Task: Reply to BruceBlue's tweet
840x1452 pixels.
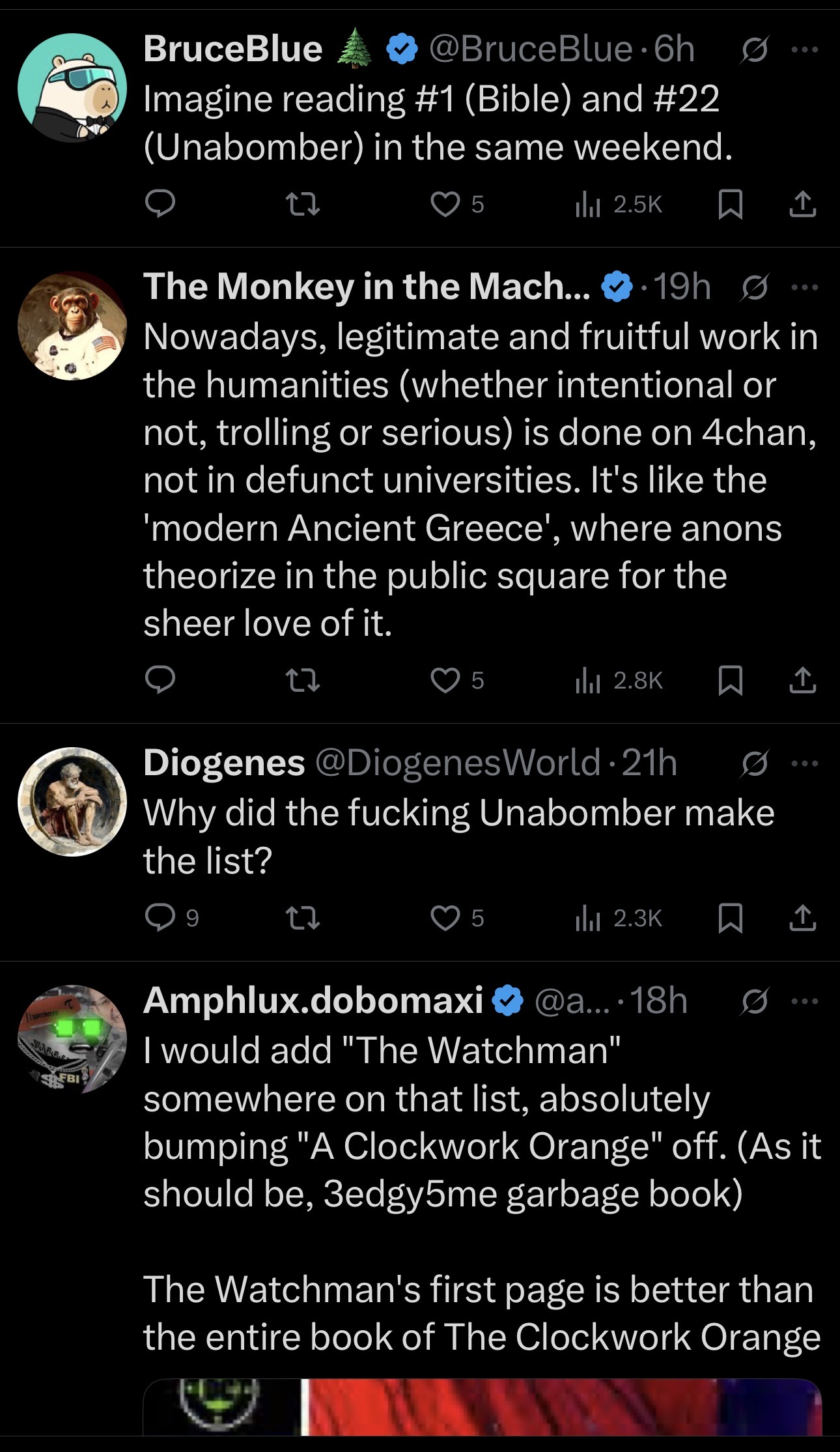Action: click(160, 205)
